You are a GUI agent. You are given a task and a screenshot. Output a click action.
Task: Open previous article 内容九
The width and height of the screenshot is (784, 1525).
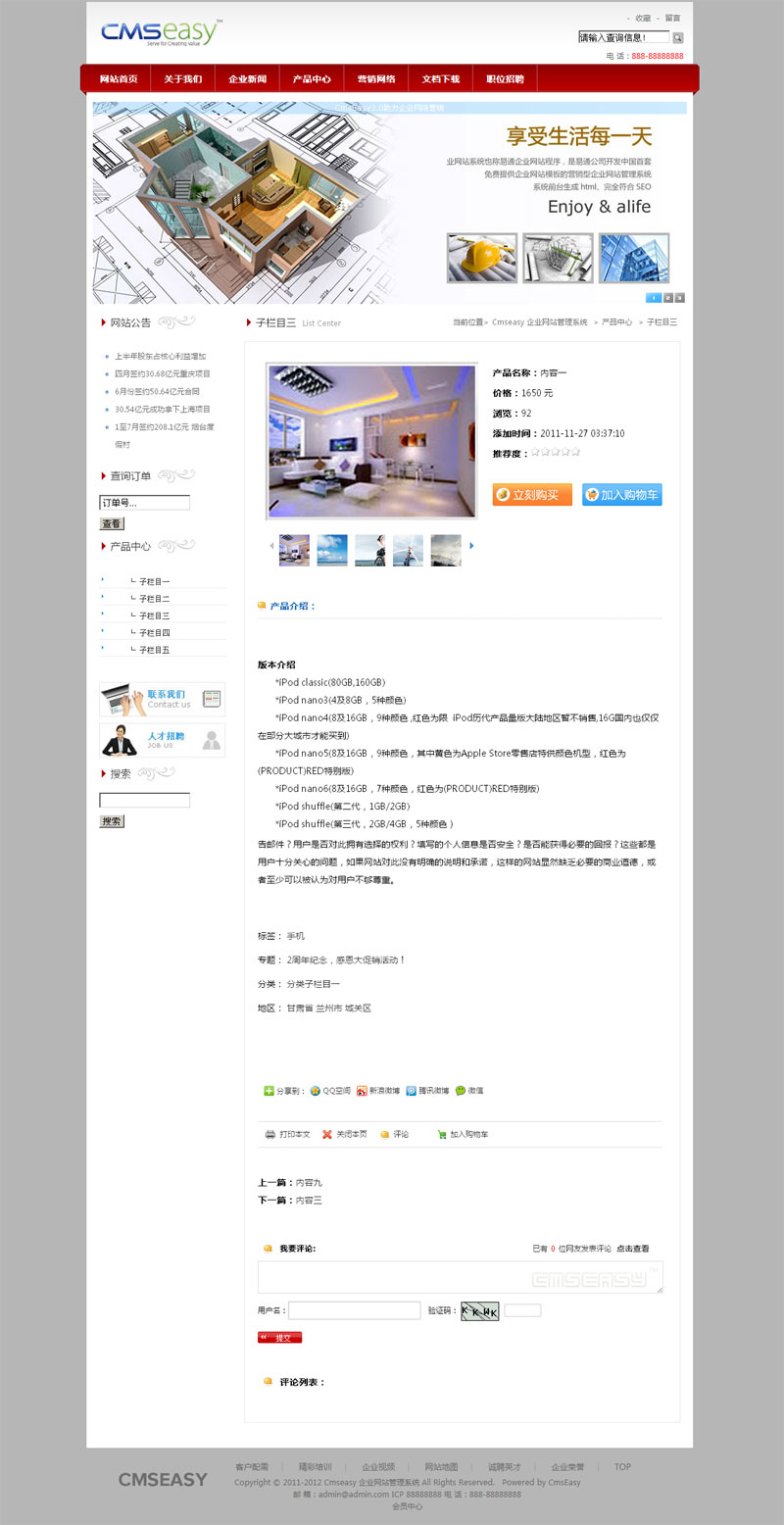(x=309, y=1183)
